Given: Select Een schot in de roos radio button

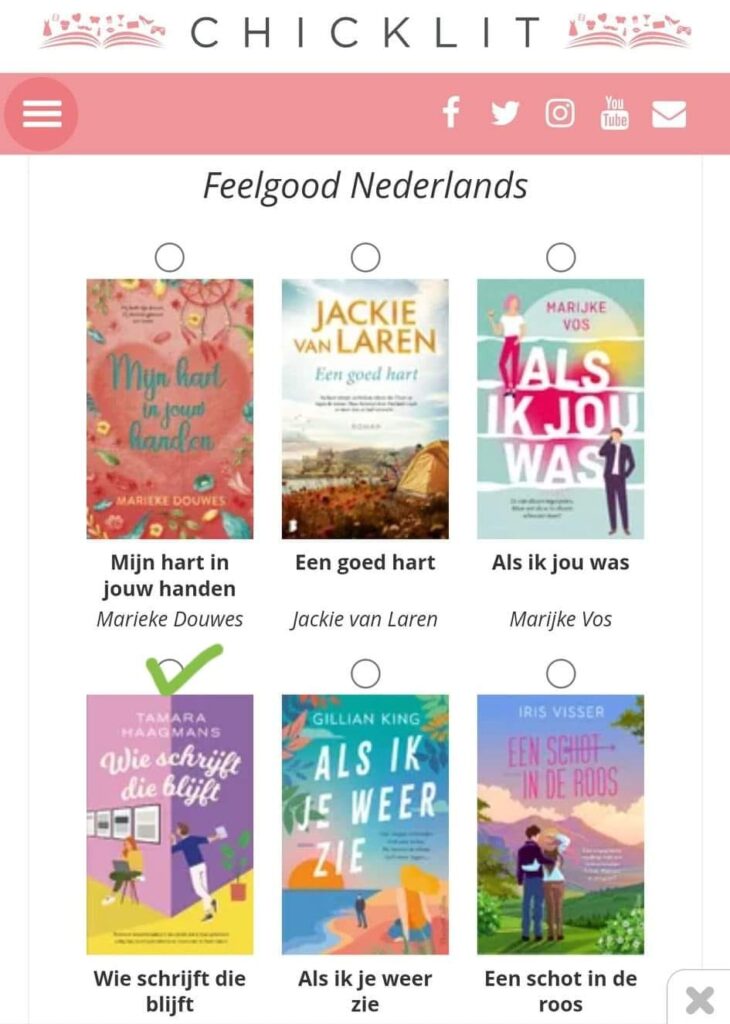Looking at the screenshot, I should pos(560,673).
